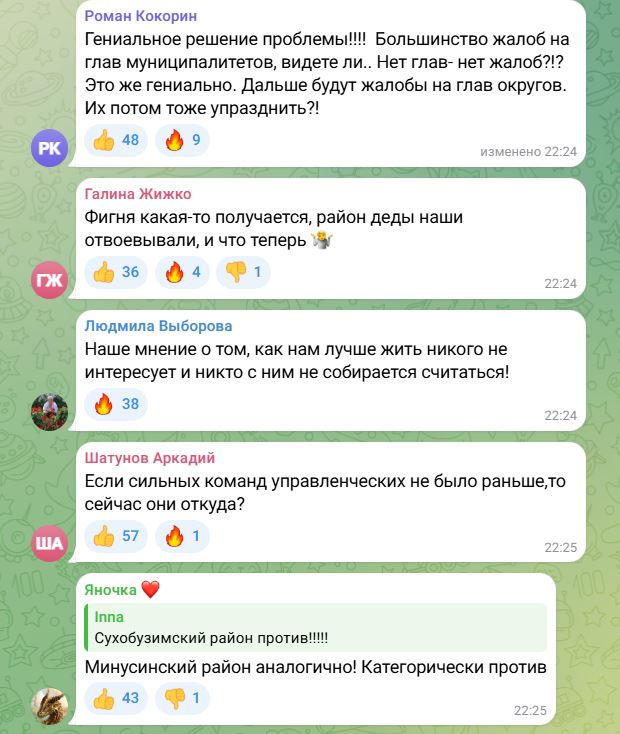The image size is (620, 734).
Task: Add fire reaction to Галина Жижко's comment
Action: coord(183,271)
